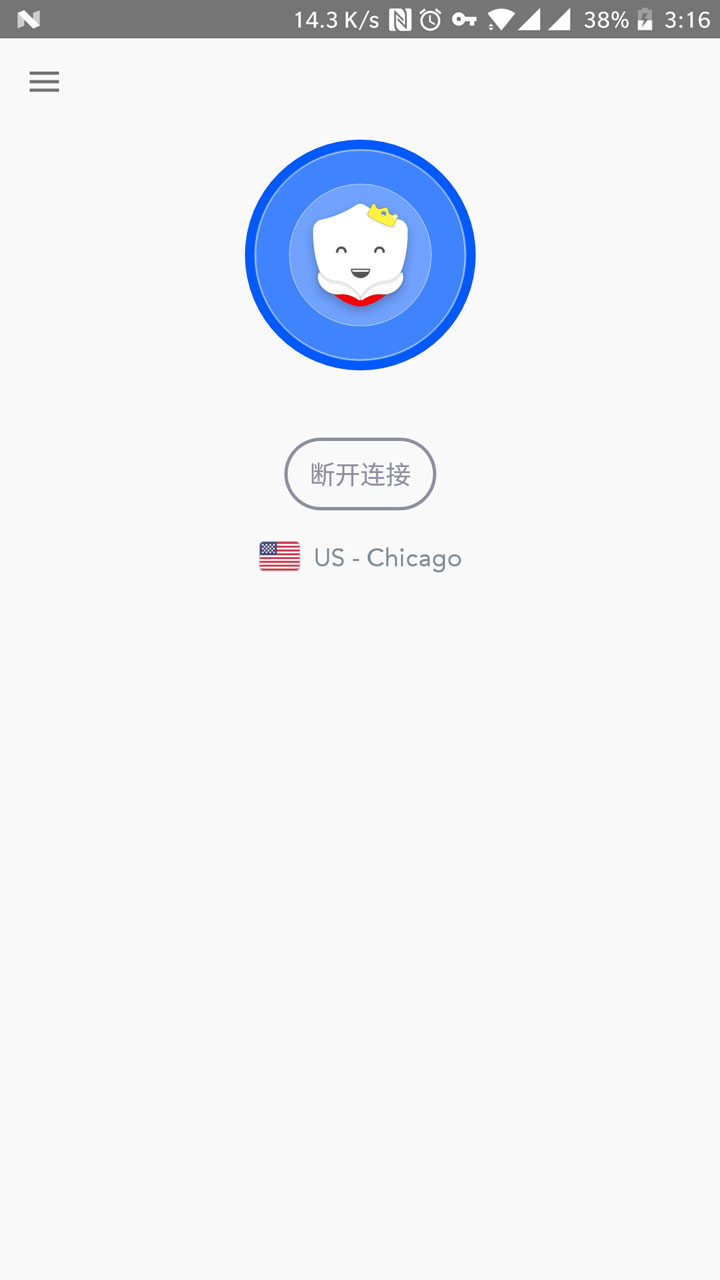Tap the blue circular VPN mascot button
The width and height of the screenshot is (720, 1280).
pyautogui.click(x=360, y=255)
